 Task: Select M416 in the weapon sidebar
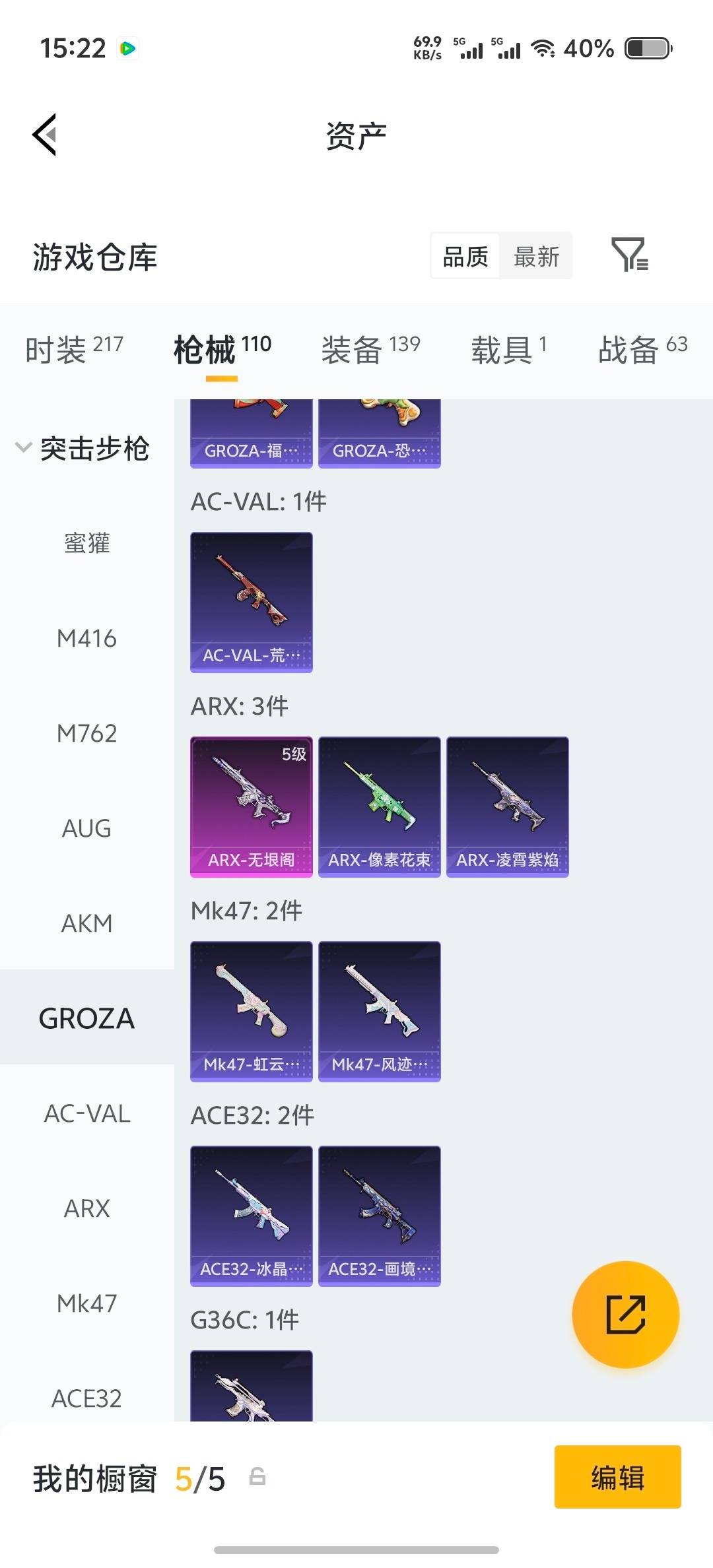tap(86, 638)
